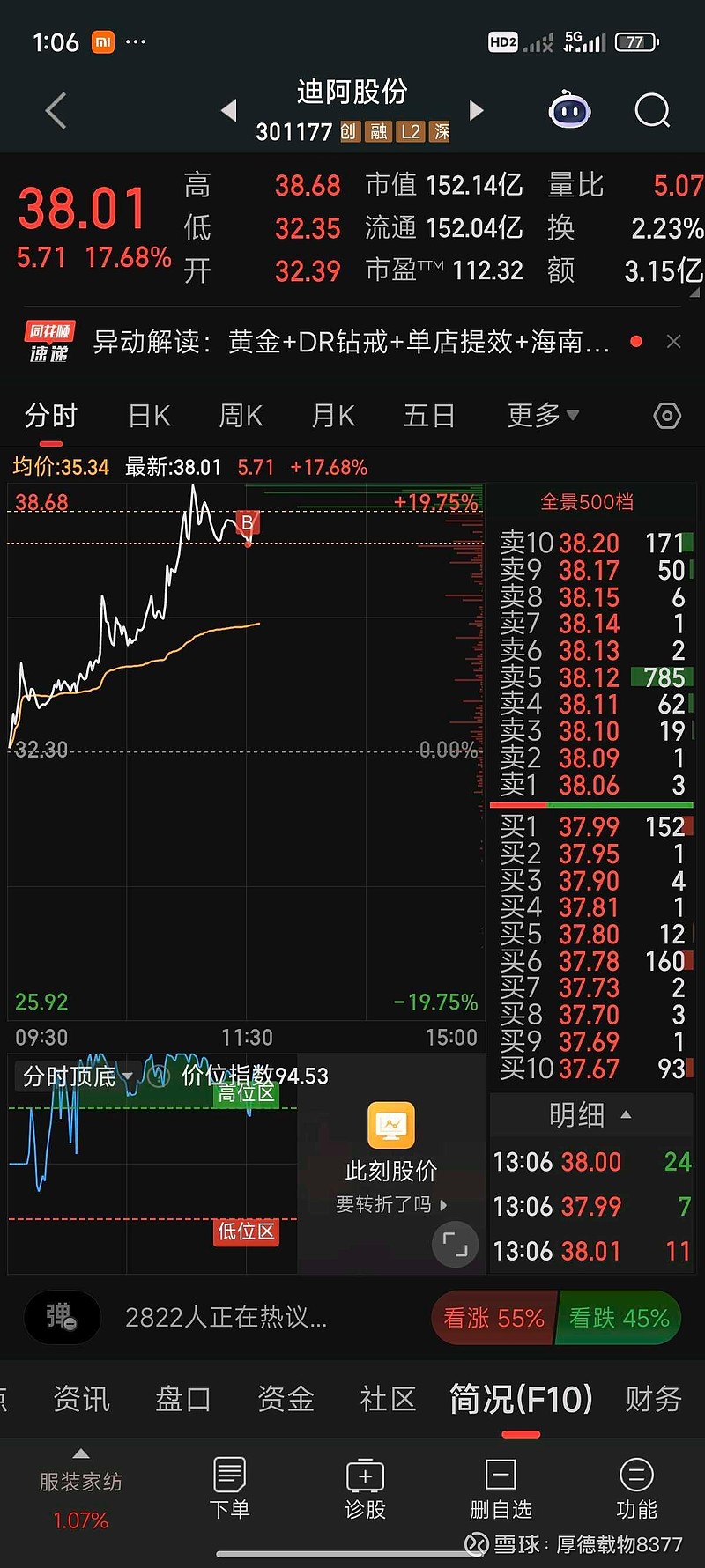
Task: Toggle the 弹 danmaku comments bubble
Action: click(62, 1317)
